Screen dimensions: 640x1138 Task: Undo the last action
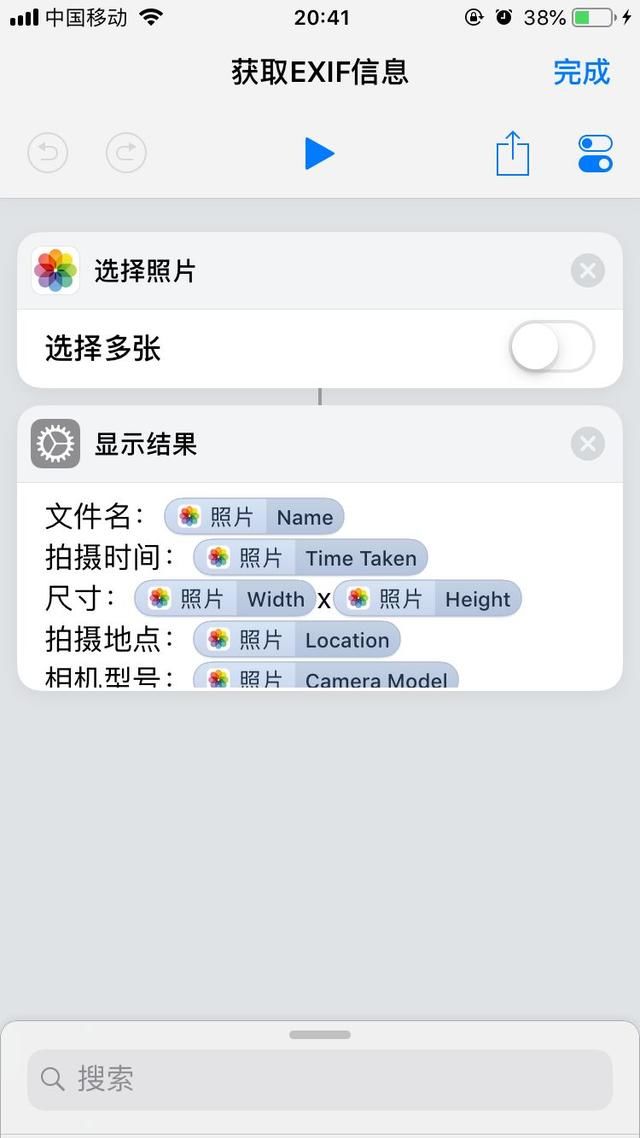pos(48,153)
